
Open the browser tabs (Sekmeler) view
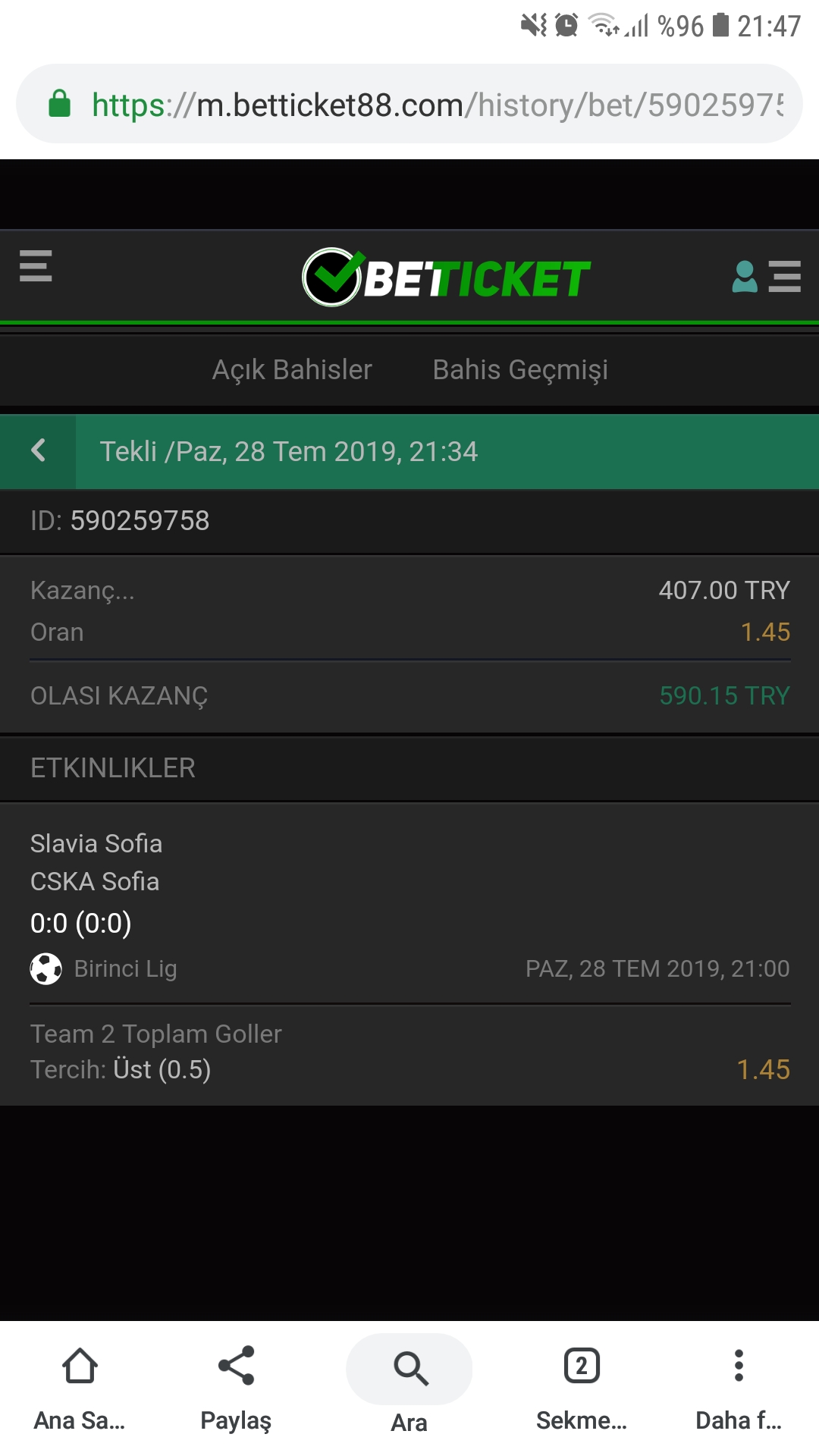click(x=582, y=1388)
